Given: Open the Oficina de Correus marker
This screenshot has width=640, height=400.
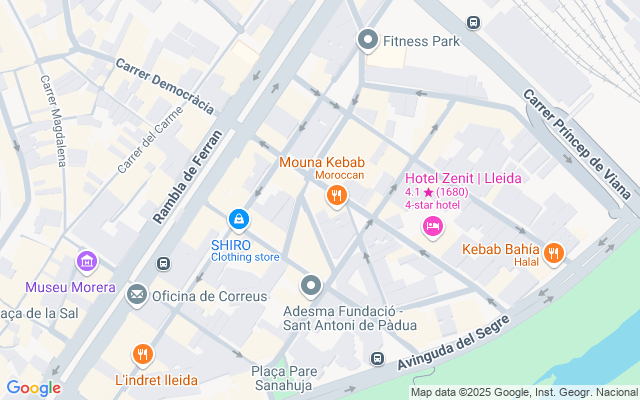Looking at the screenshot, I should pos(137,295).
